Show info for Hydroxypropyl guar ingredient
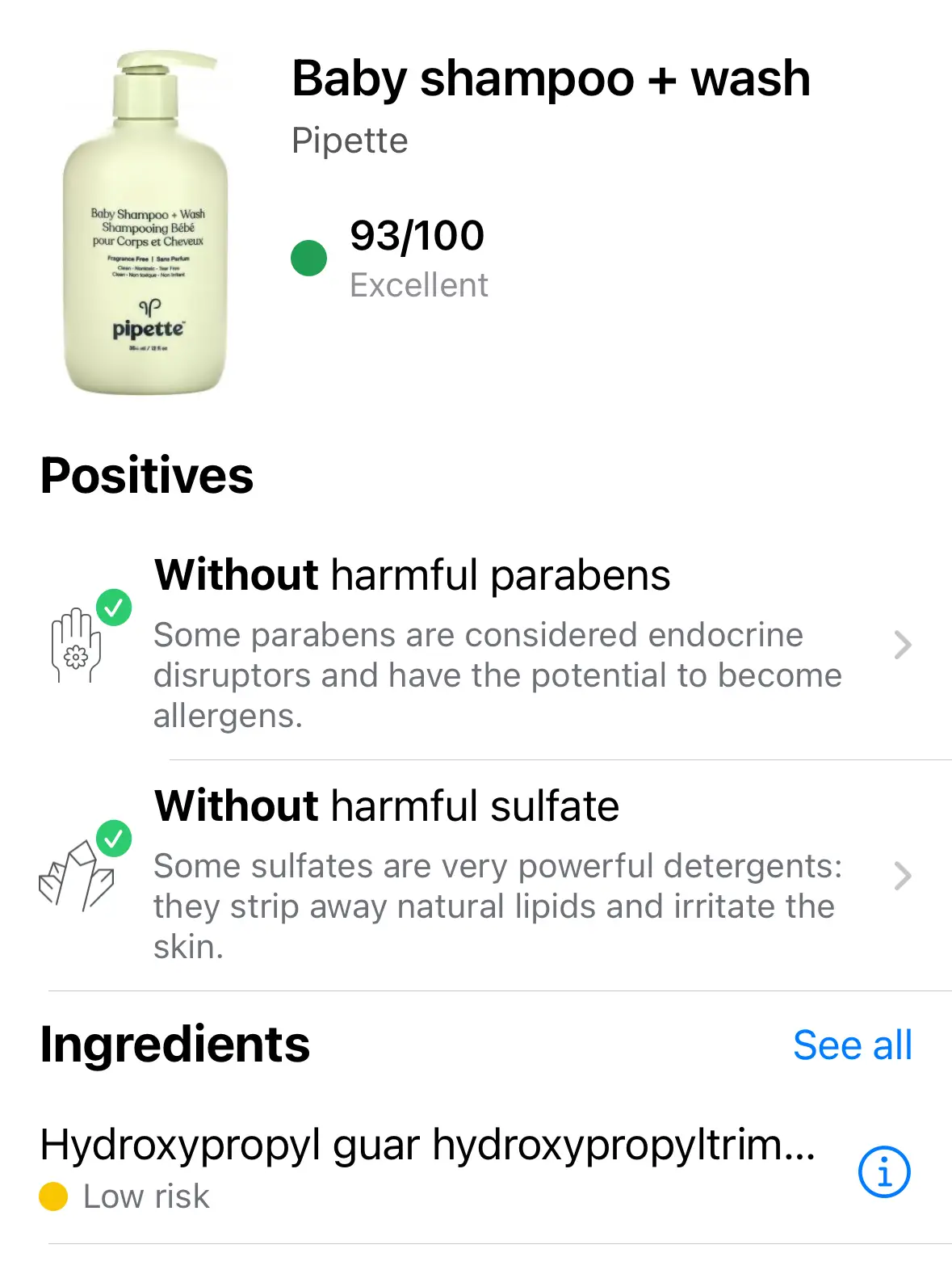This screenshot has width=952, height=1270. point(883,1171)
